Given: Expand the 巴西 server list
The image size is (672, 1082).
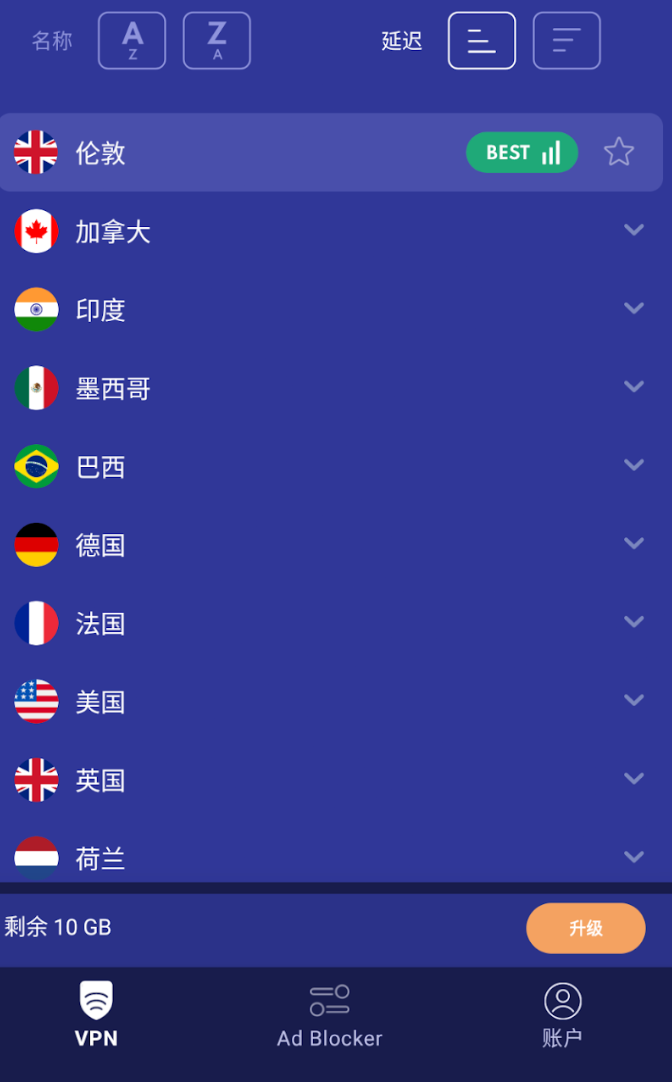Looking at the screenshot, I should (x=633, y=465).
